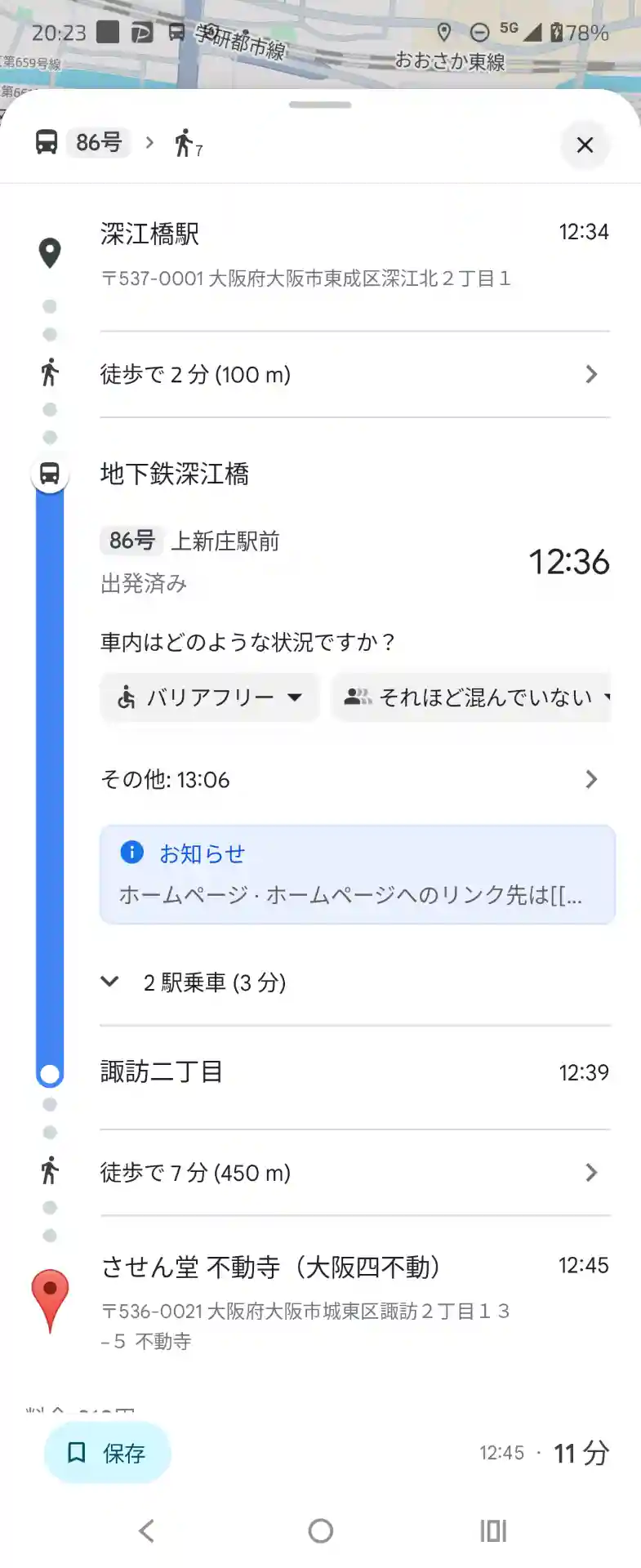The height and width of the screenshot is (1568, 641).
Task: Select the させん堂 不動寺 destination
Action: tap(269, 1267)
